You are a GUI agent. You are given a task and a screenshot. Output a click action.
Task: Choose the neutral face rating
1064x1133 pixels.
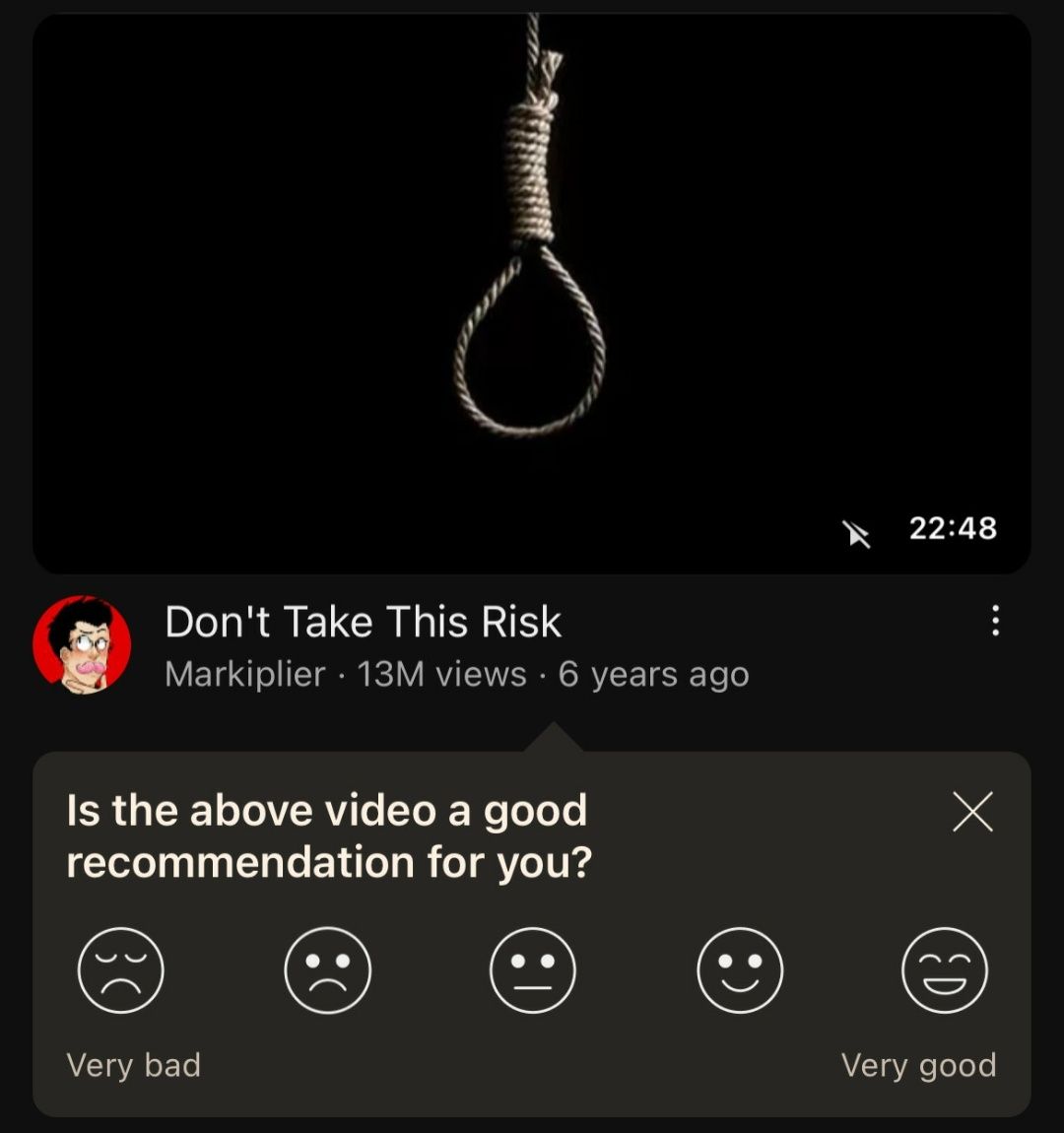[533, 970]
